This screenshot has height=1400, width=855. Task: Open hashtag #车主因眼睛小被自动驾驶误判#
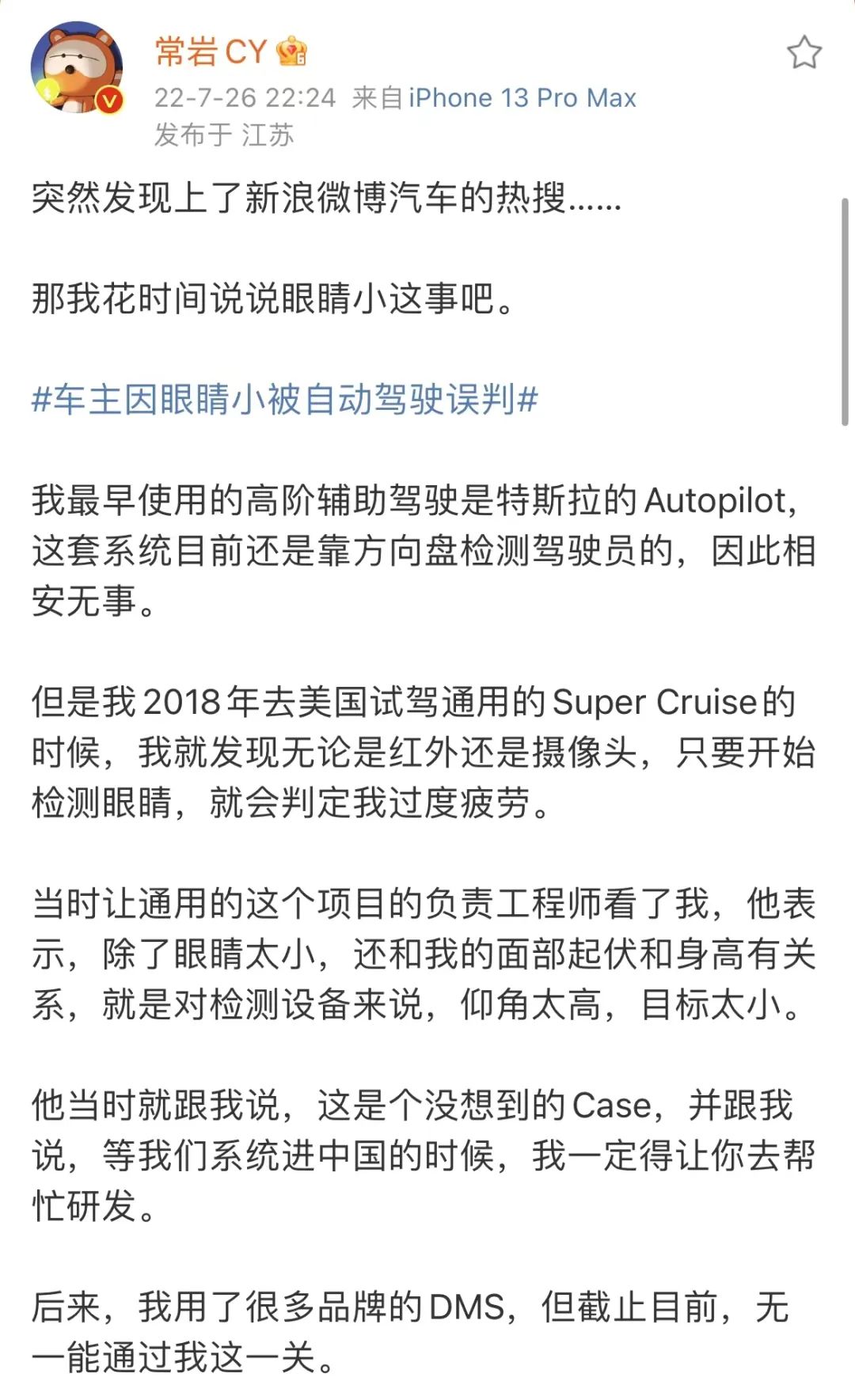click(x=285, y=399)
